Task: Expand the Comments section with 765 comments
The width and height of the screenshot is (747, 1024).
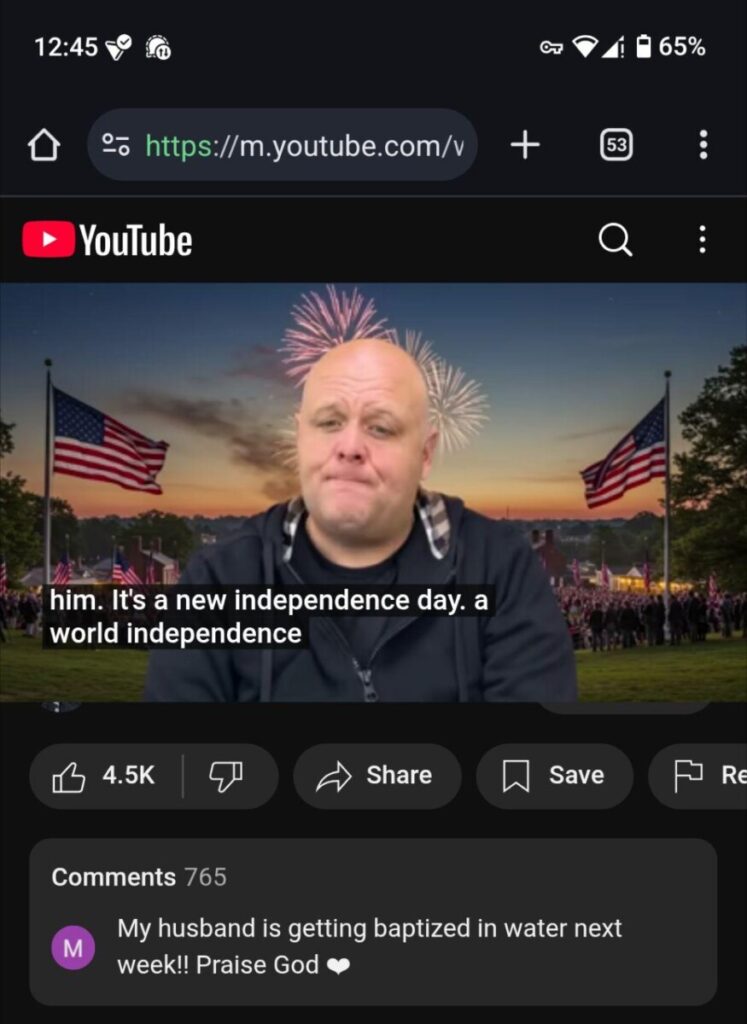Action: (x=372, y=921)
